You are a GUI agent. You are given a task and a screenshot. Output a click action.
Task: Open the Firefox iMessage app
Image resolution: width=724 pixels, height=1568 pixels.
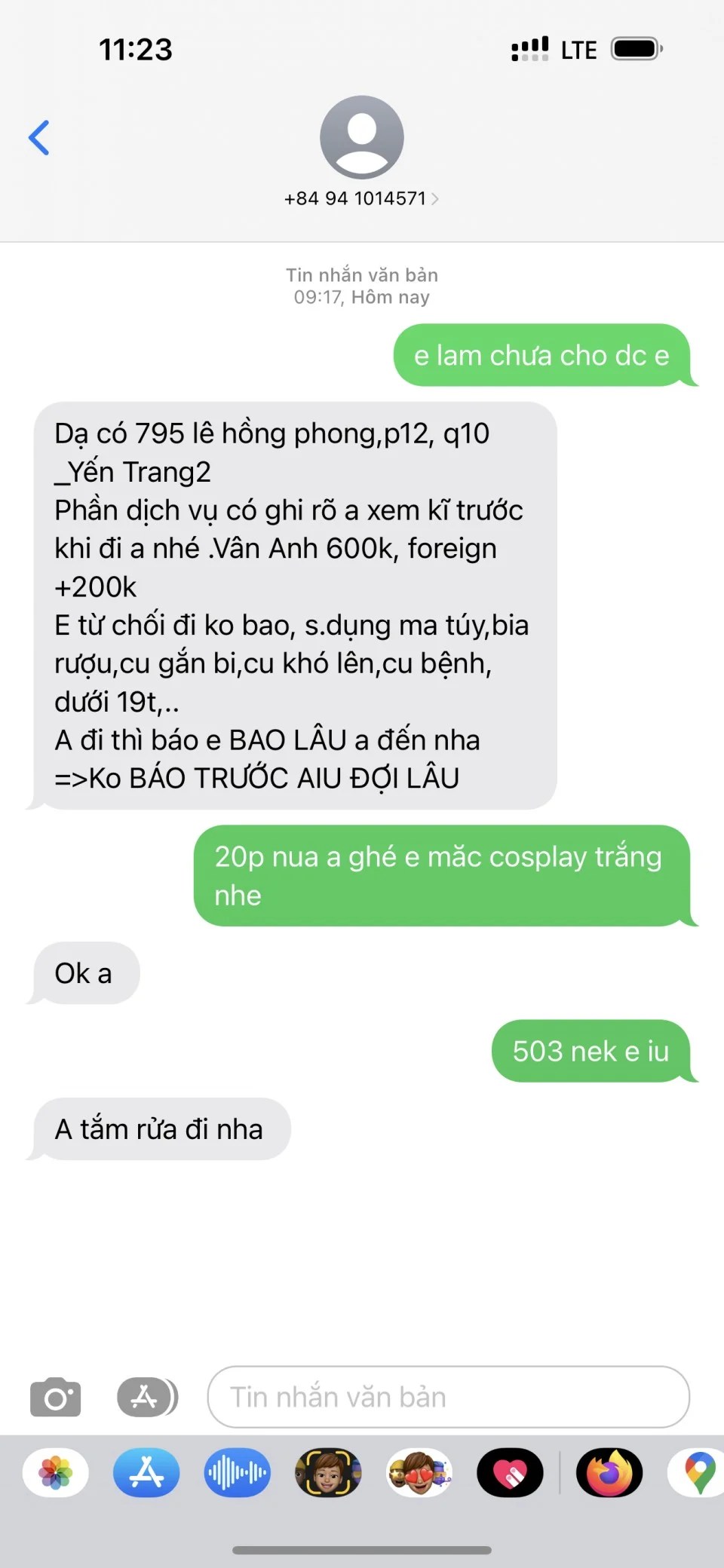point(609,1472)
